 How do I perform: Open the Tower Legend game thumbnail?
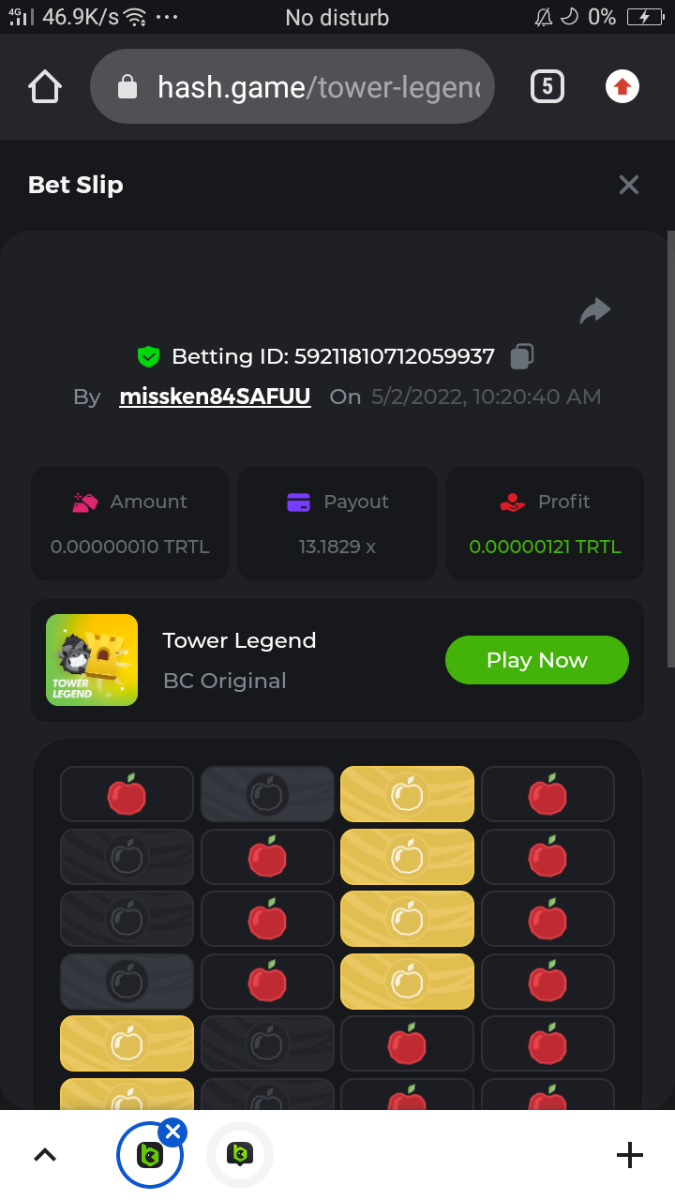coord(92,660)
